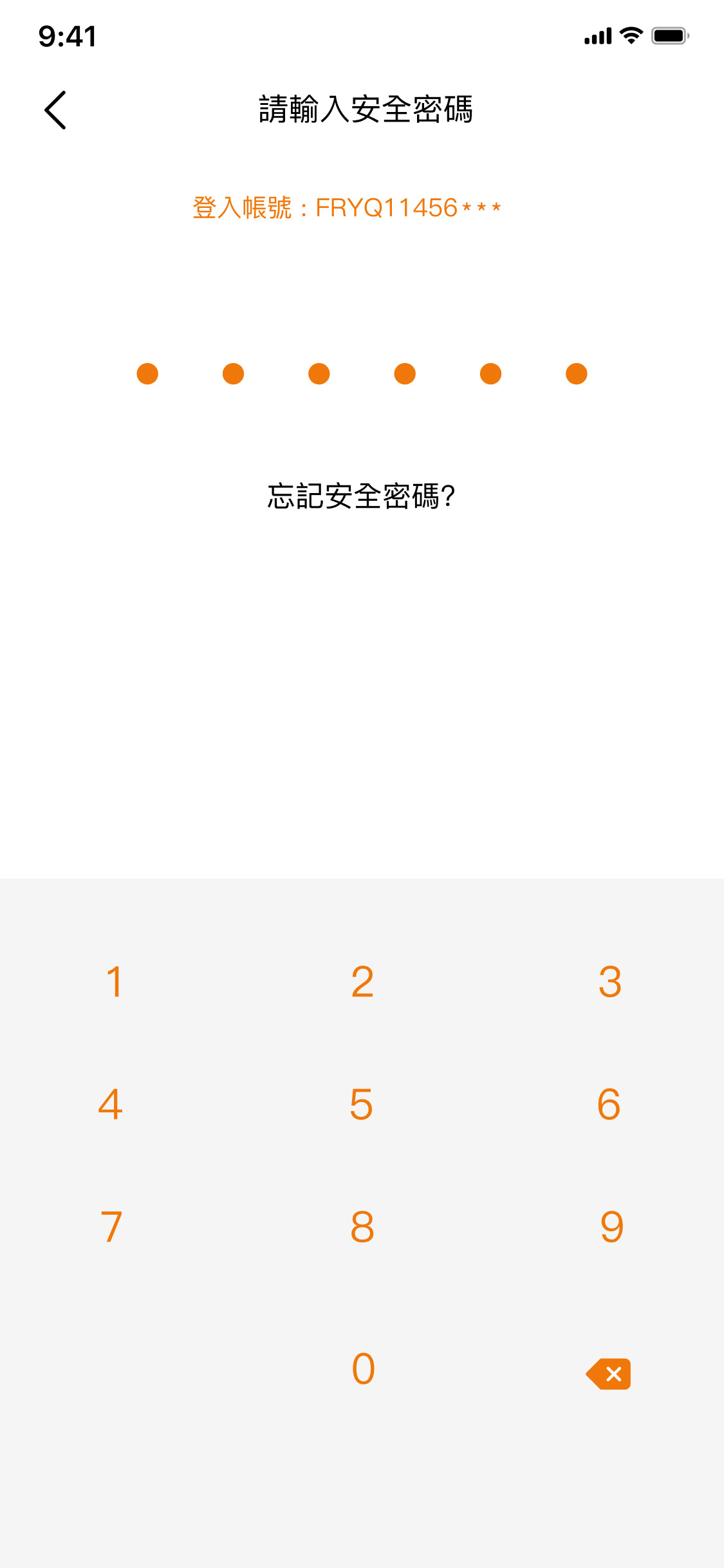
Task: Enter digit 0
Action: click(363, 1368)
